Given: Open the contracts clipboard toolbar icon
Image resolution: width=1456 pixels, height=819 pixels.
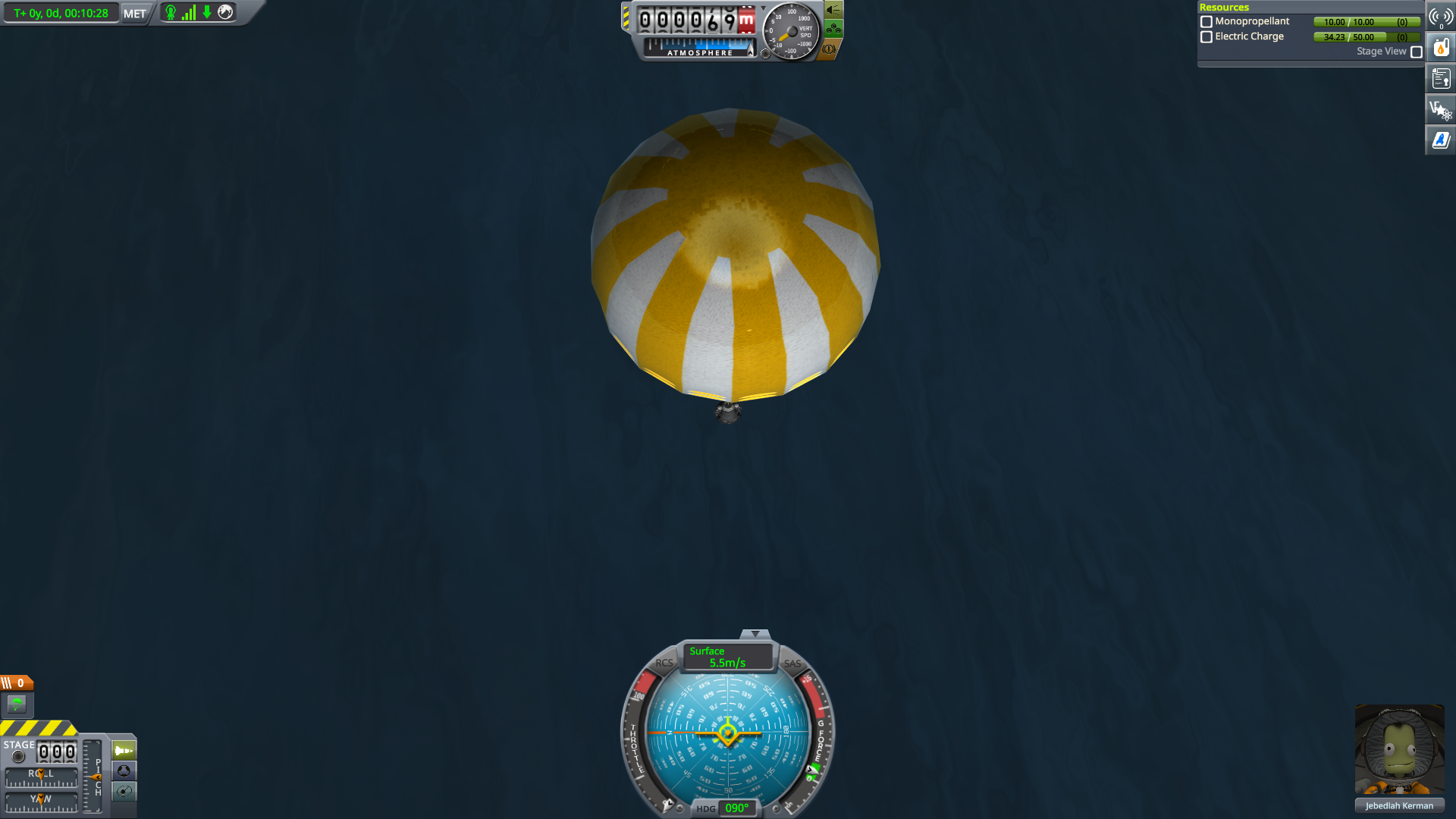Looking at the screenshot, I should point(1441,79).
